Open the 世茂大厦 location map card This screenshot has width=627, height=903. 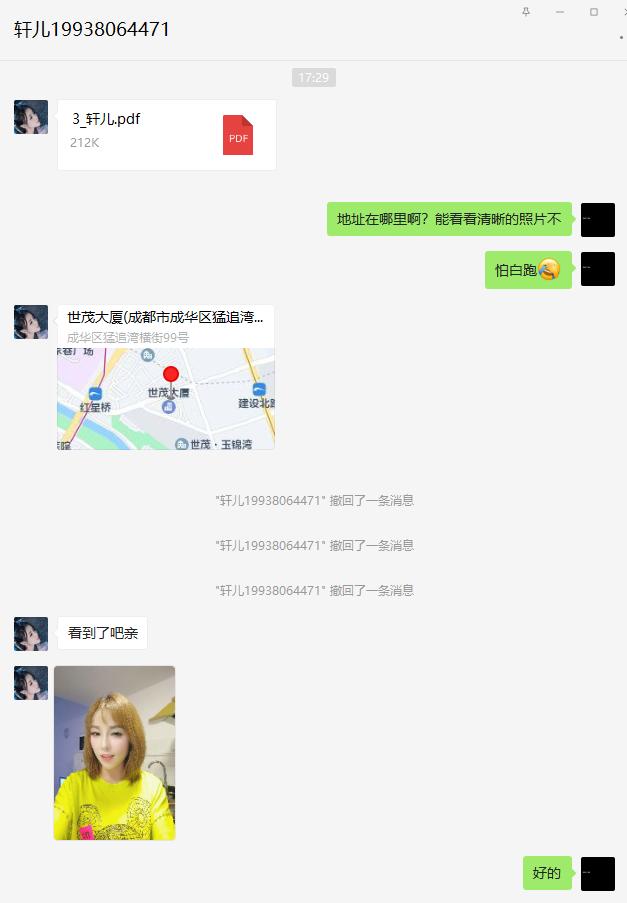166,378
